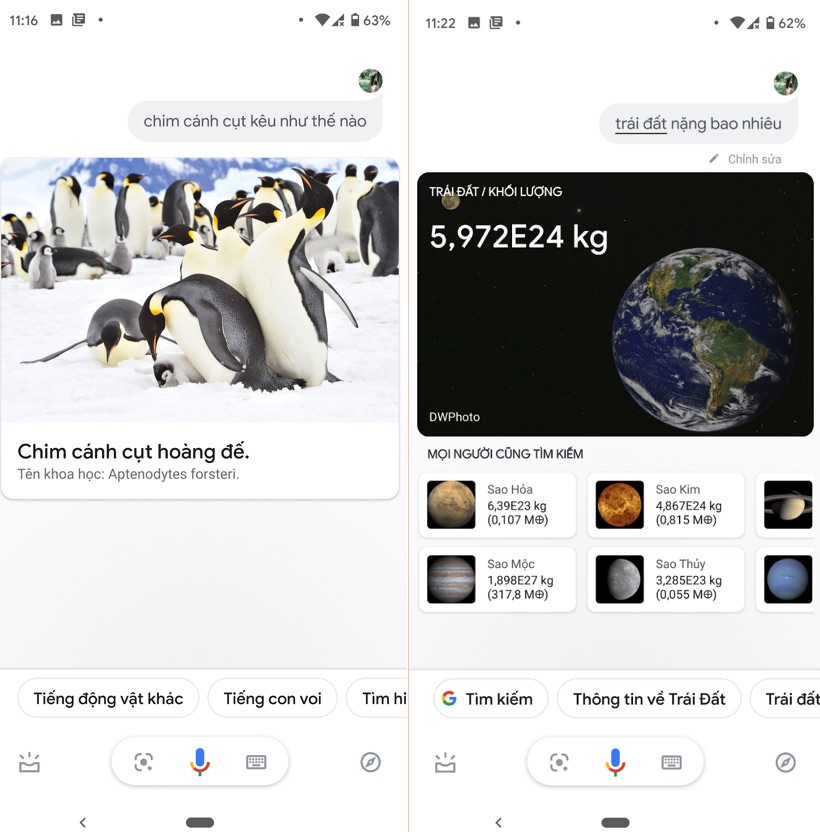Tap the underlined trái đất link
The width and height of the screenshot is (820, 832).
point(641,124)
